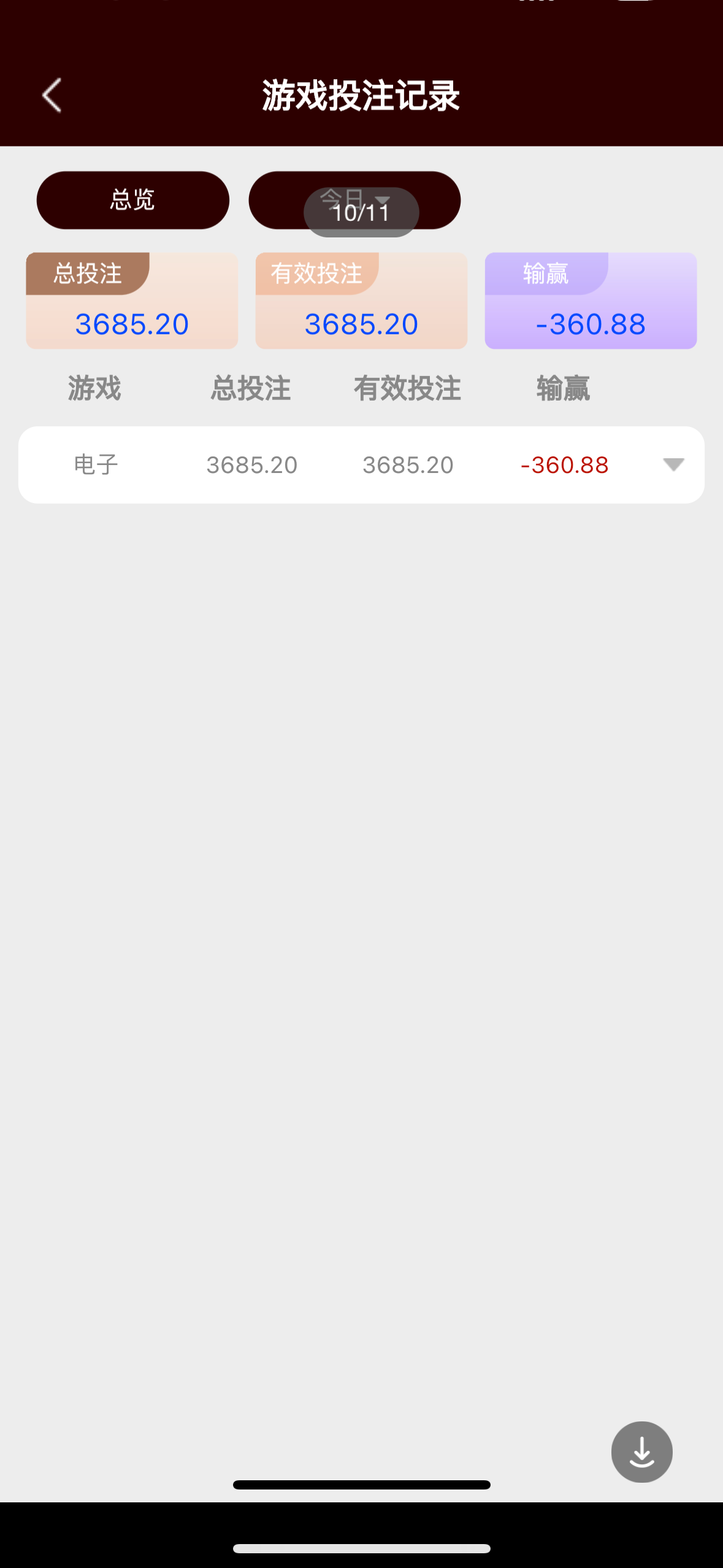Select the 总览 overview button
Screen dimensions: 723x1568
coord(132,200)
